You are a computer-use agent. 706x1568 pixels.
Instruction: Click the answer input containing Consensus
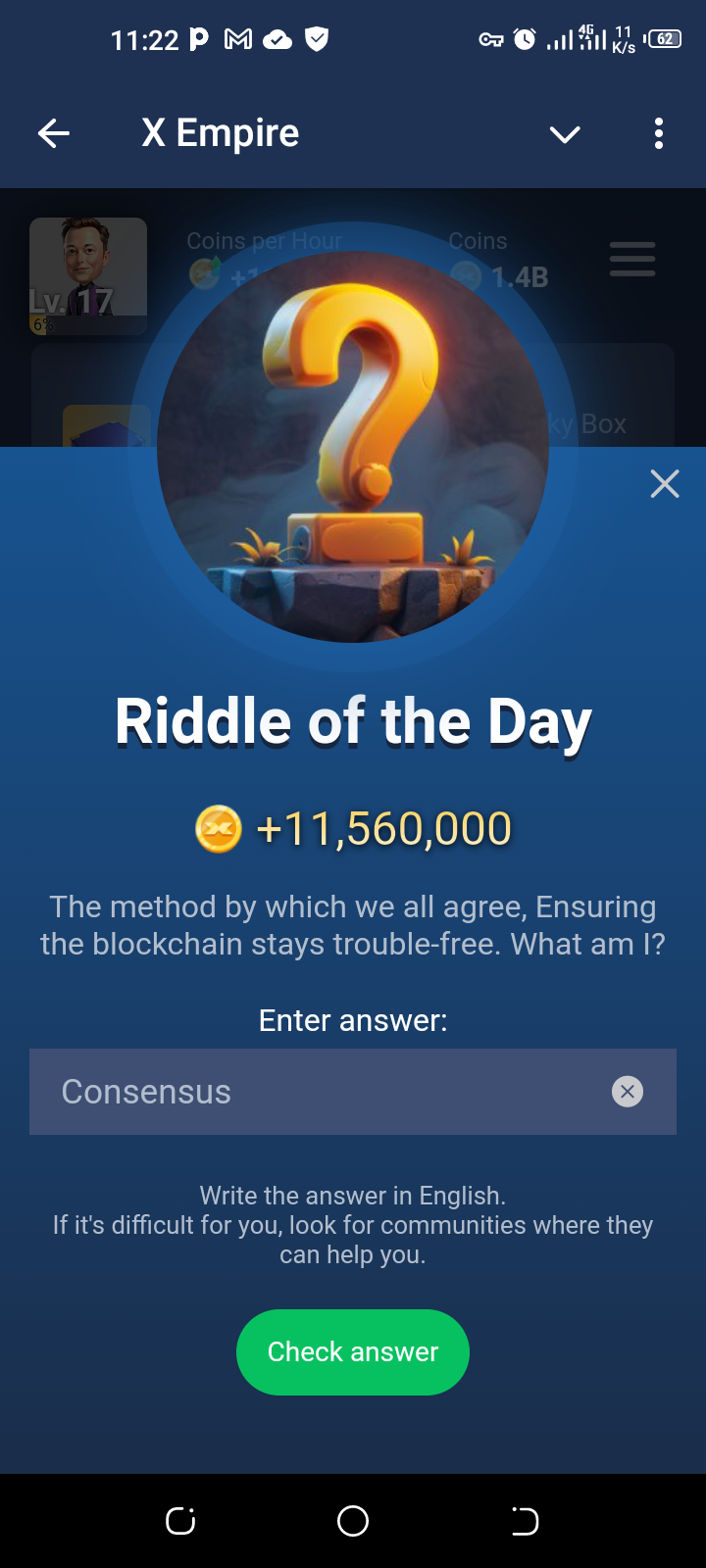point(324,1091)
